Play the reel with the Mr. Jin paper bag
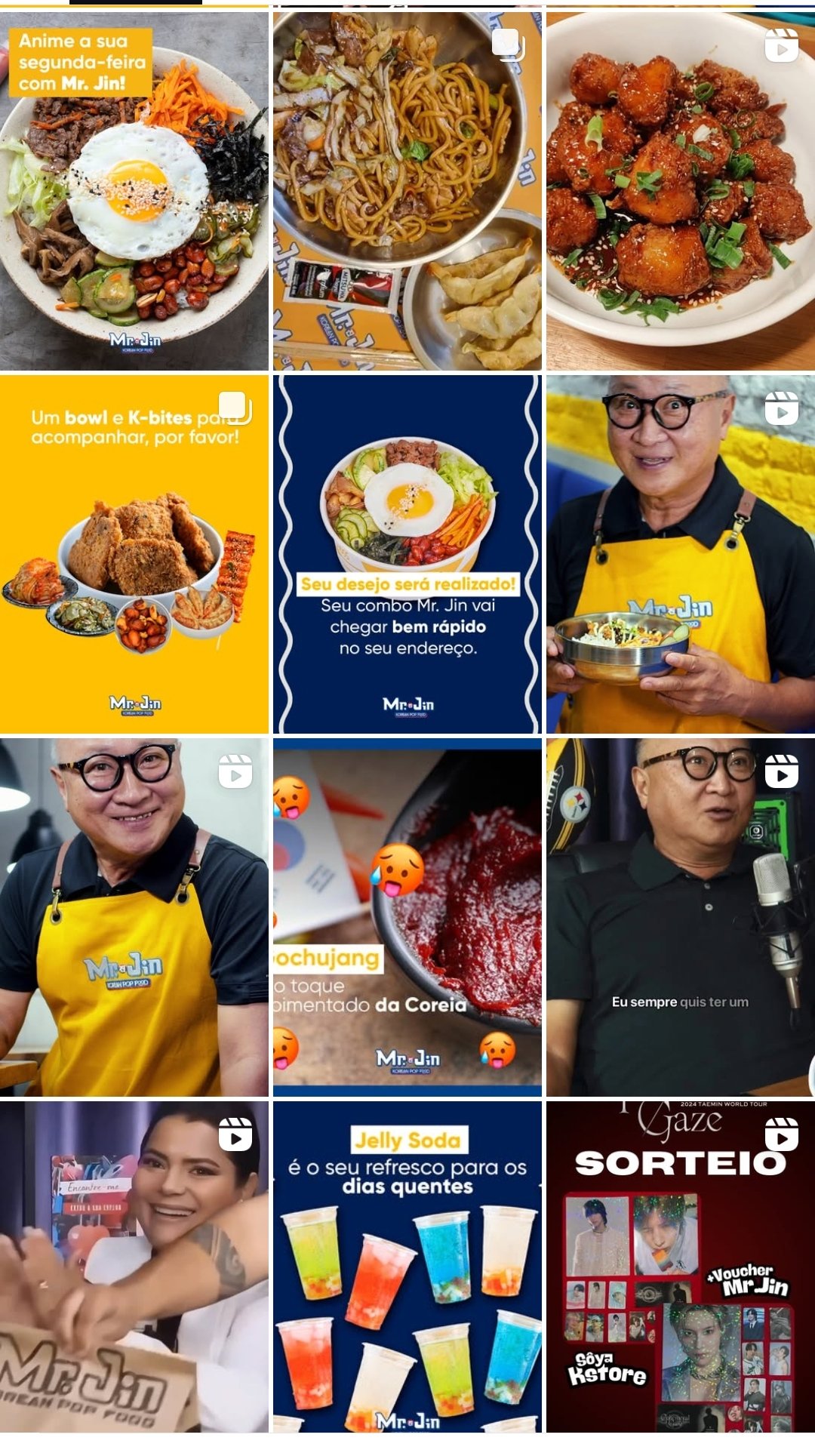The height and width of the screenshot is (1456, 815). point(134,1267)
